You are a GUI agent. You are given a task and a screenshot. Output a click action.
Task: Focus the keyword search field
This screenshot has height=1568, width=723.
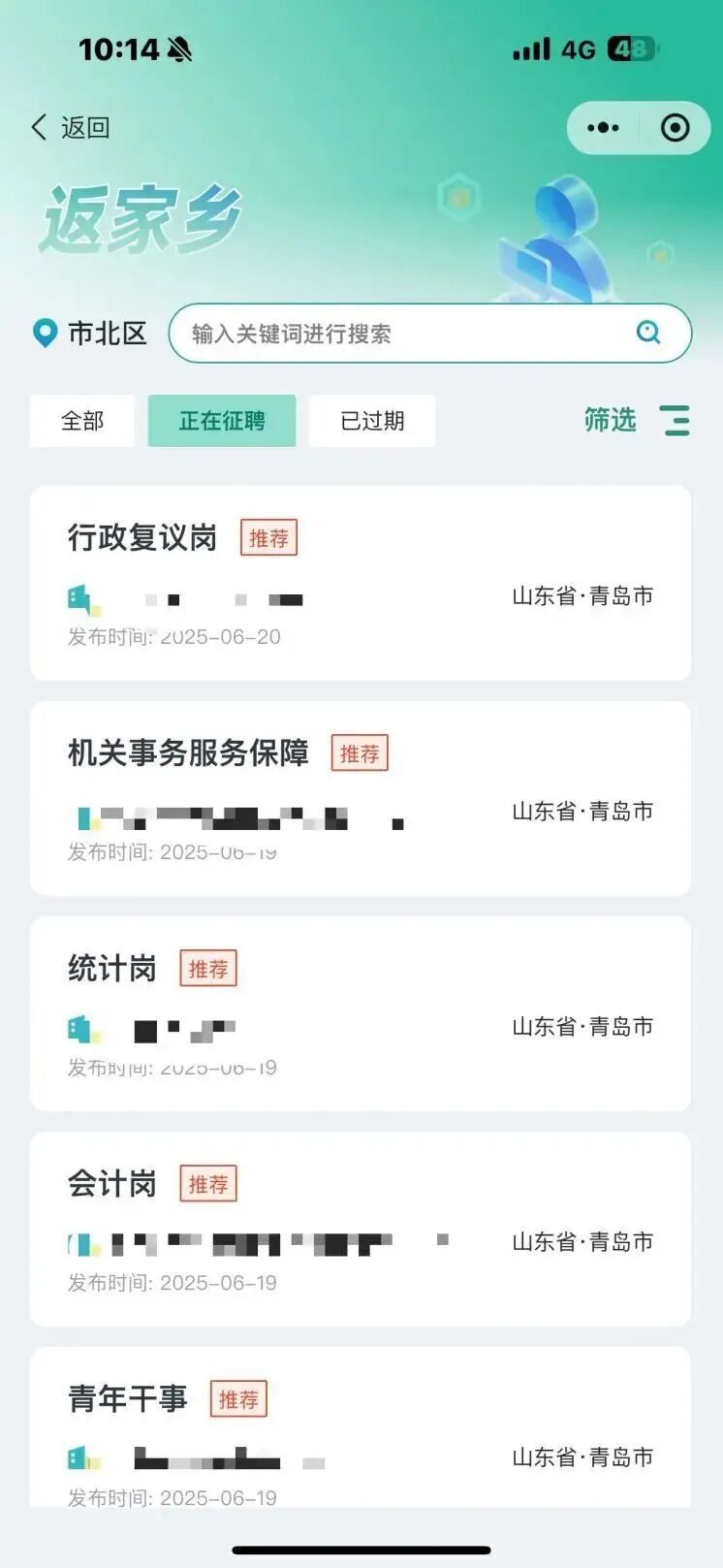(430, 334)
